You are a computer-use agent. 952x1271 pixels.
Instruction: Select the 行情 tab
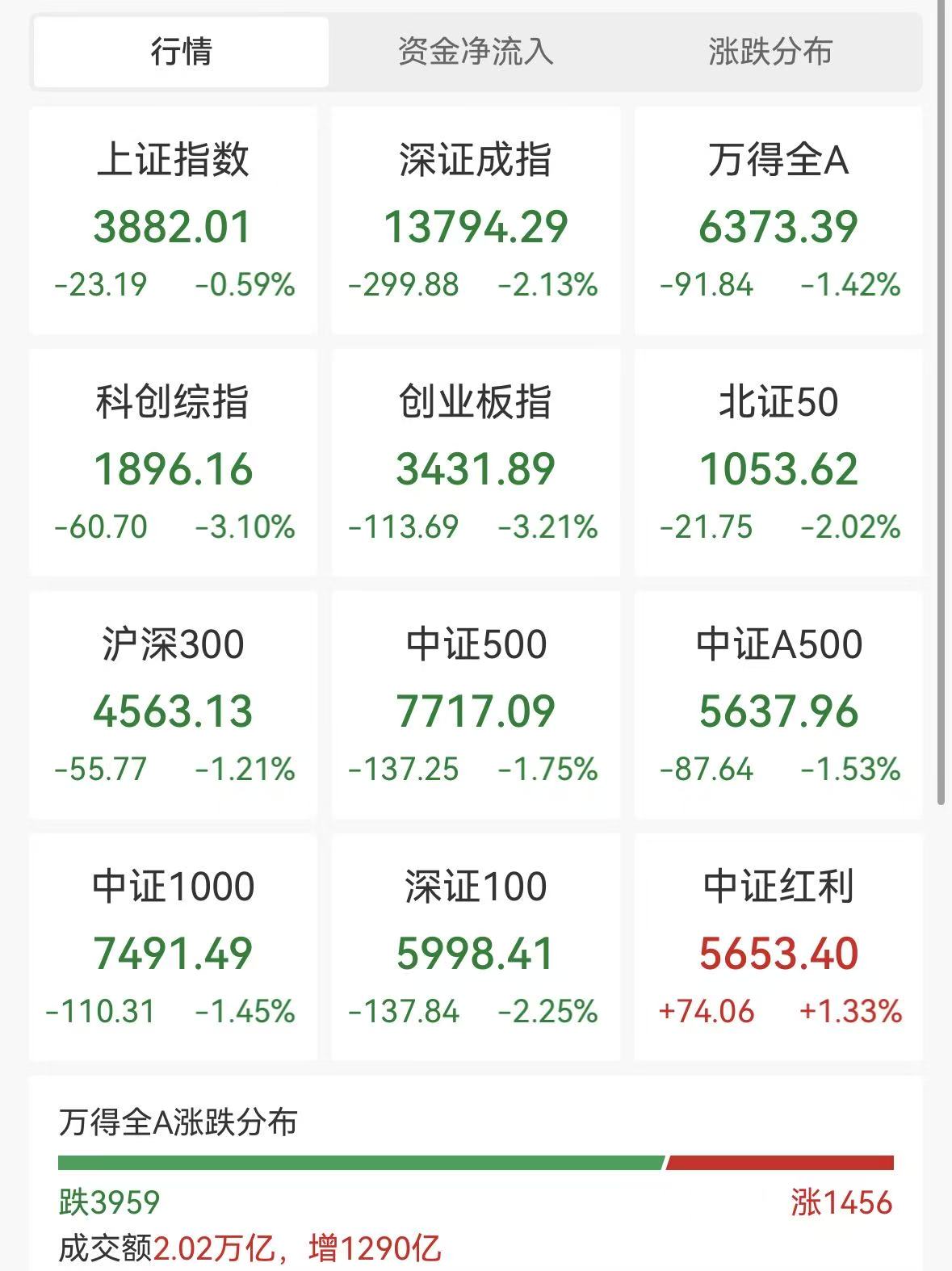click(181, 52)
